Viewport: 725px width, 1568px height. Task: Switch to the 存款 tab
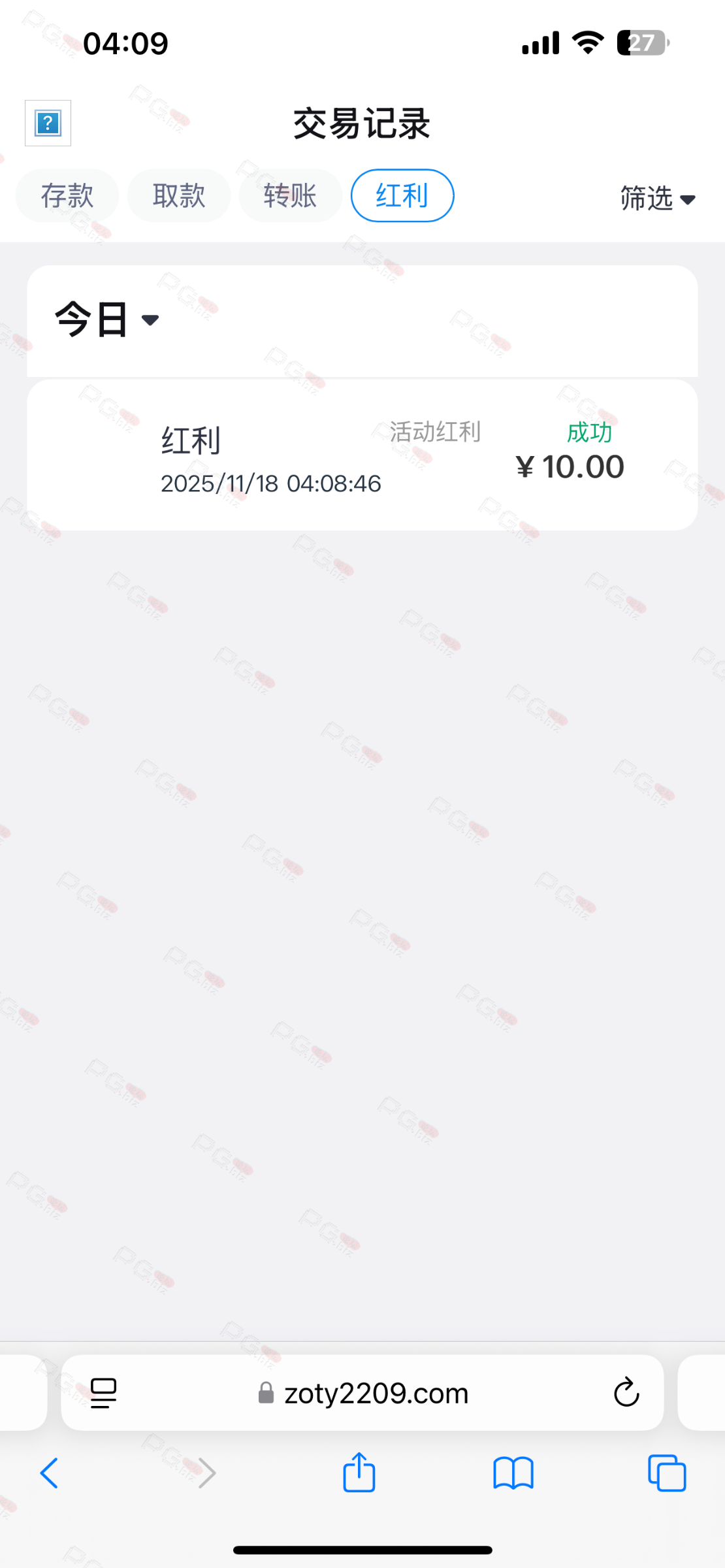[x=67, y=196]
